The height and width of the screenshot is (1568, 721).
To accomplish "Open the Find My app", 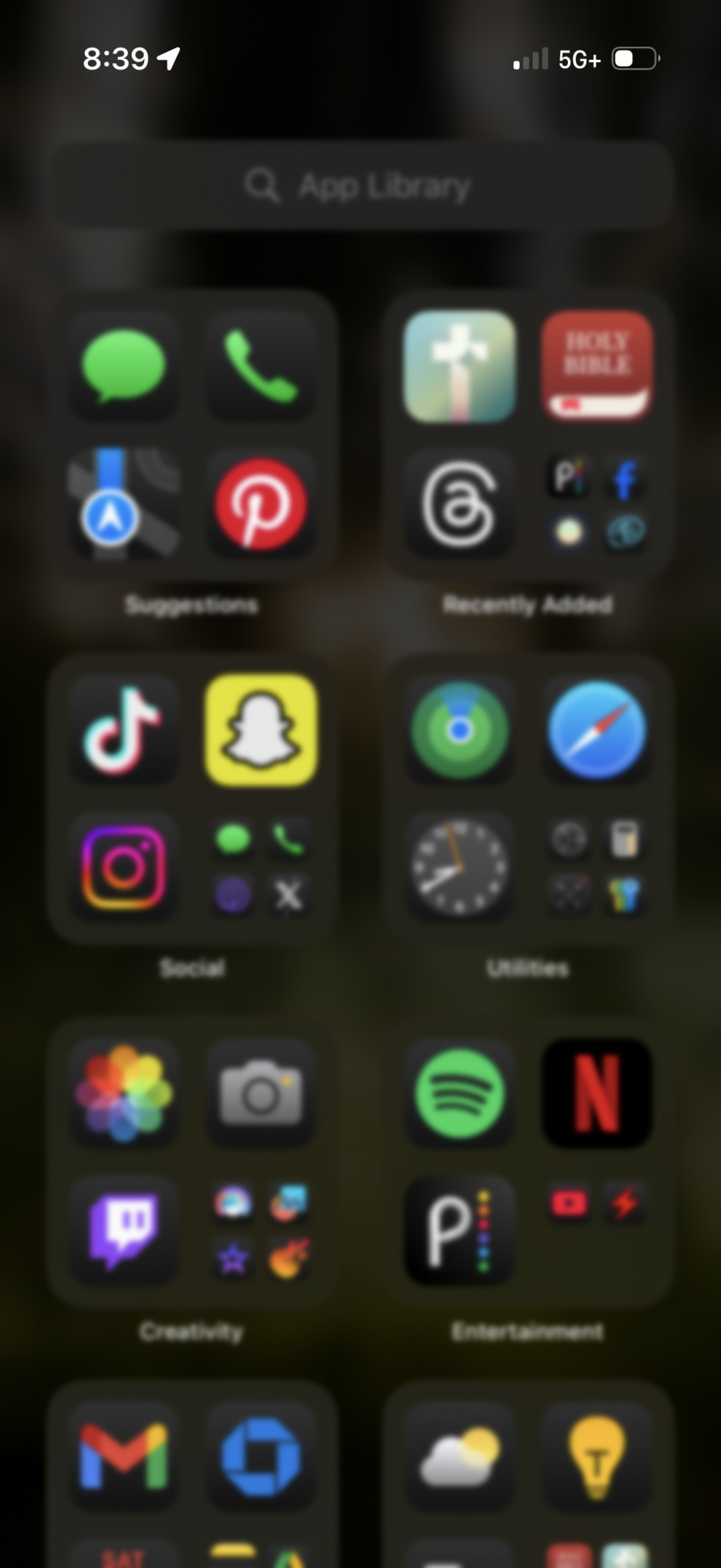I will coord(459,730).
